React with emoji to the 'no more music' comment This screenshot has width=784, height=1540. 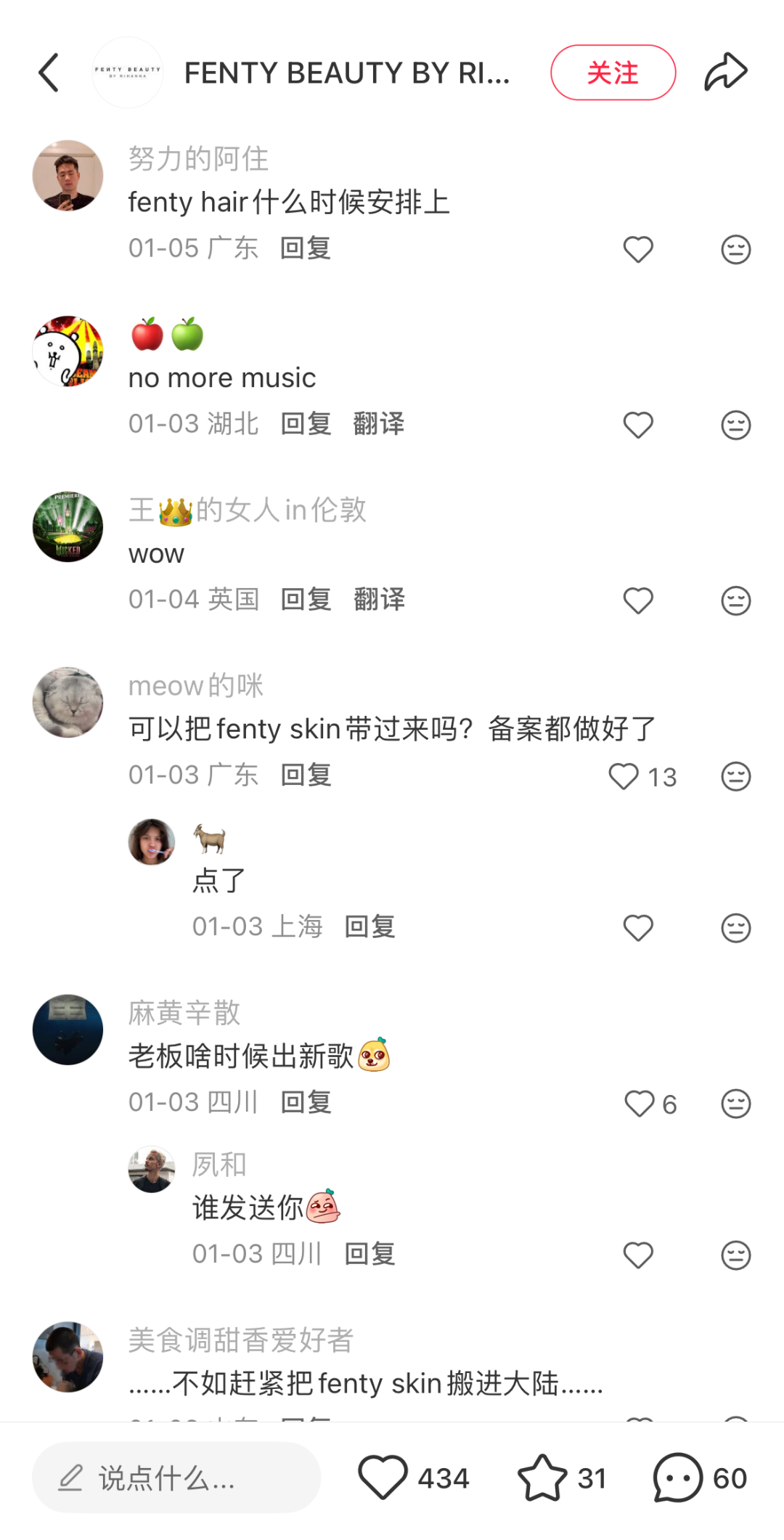(x=735, y=425)
